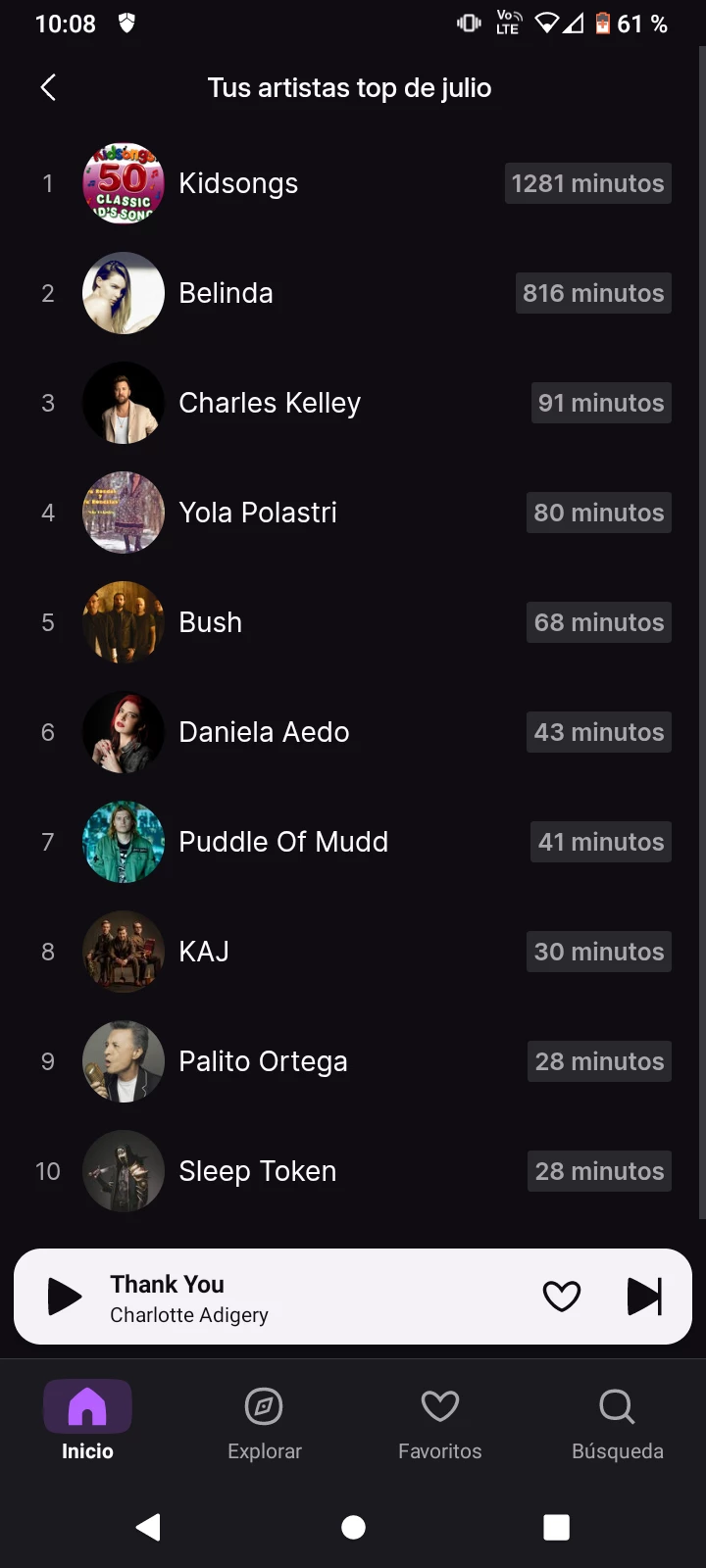Open Belinda's artist page
The height and width of the screenshot is (1568, 706).
226,293
